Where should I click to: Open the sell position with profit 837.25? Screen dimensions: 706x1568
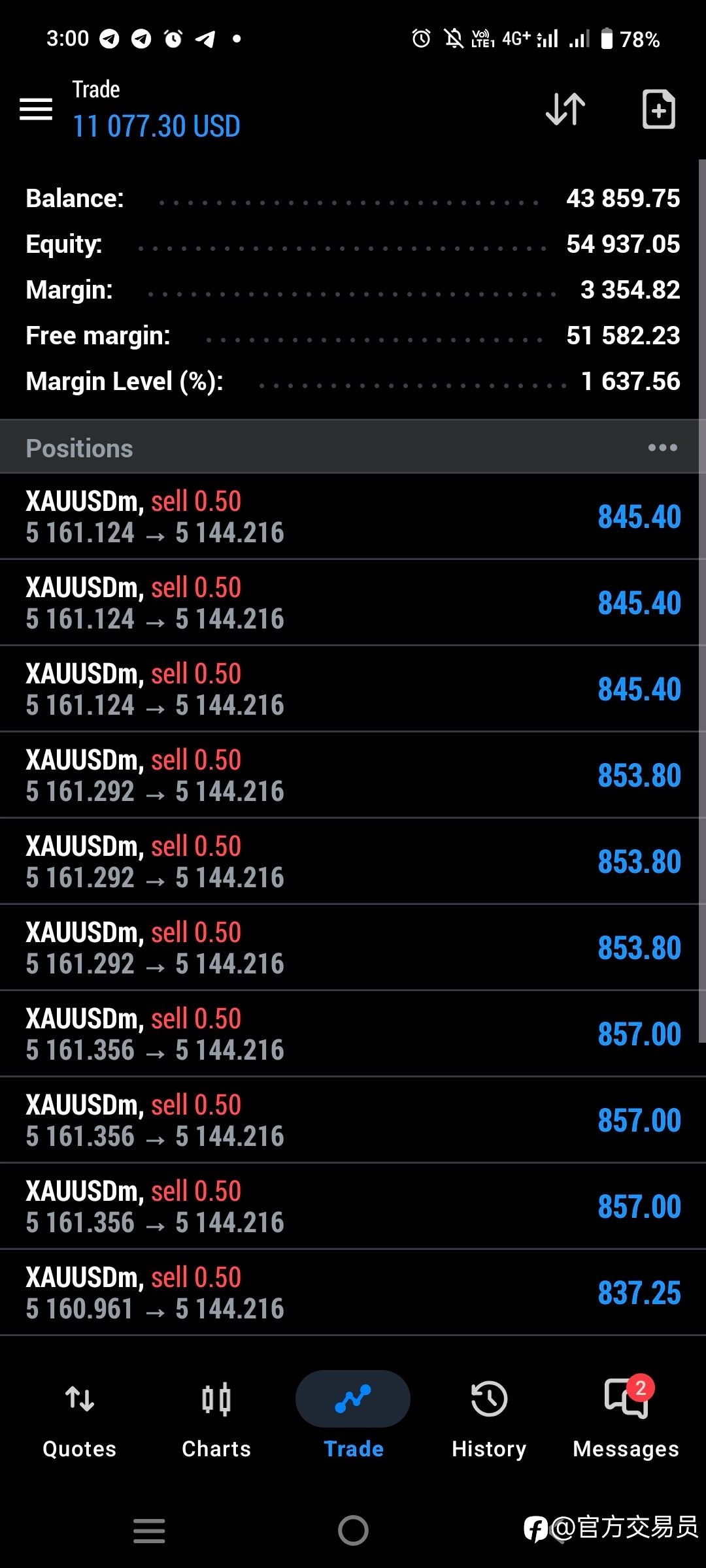click(x=353, y=1292)
